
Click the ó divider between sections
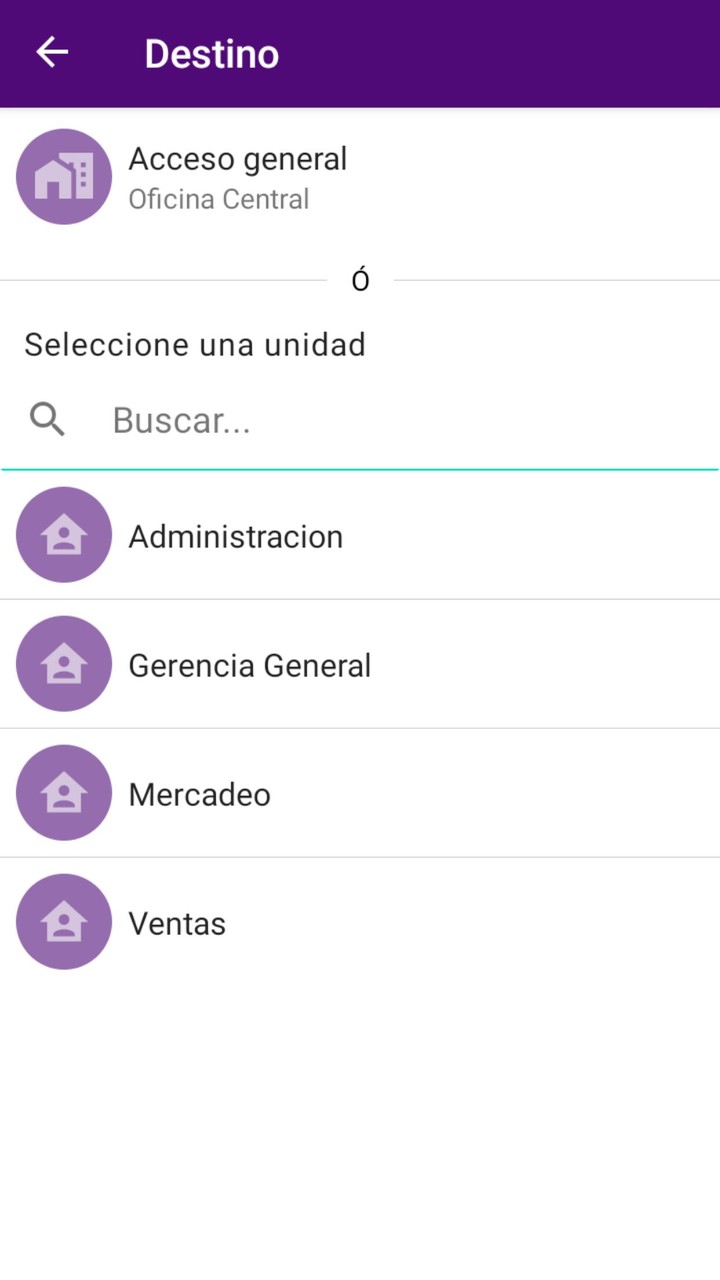point(360,278)
